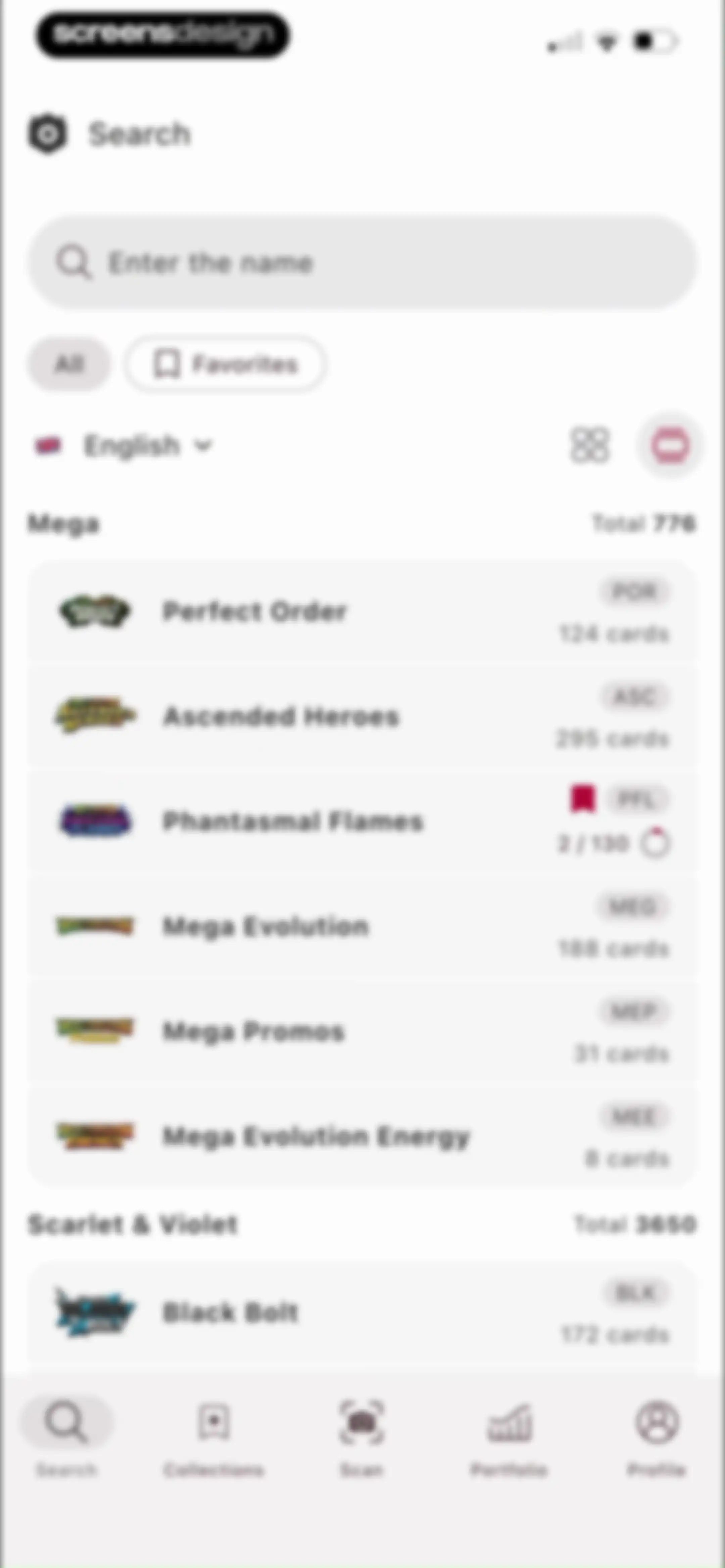
Task: Focus the Enter the name search field
Action: coord(362,262)
